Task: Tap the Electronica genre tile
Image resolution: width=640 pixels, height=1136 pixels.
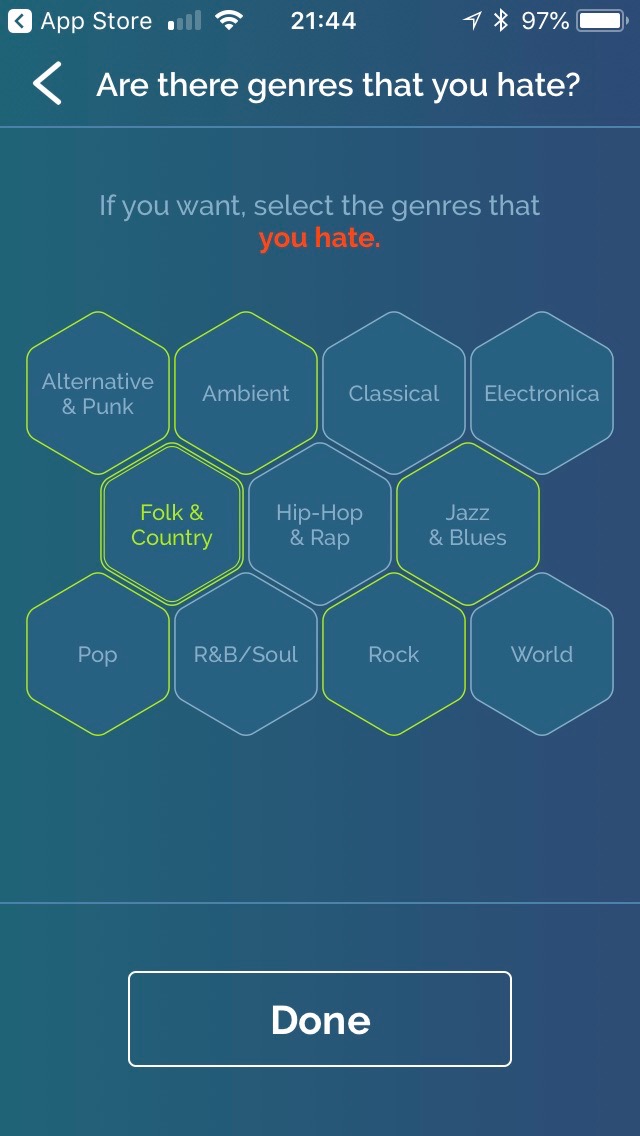Action: (541, 393)
